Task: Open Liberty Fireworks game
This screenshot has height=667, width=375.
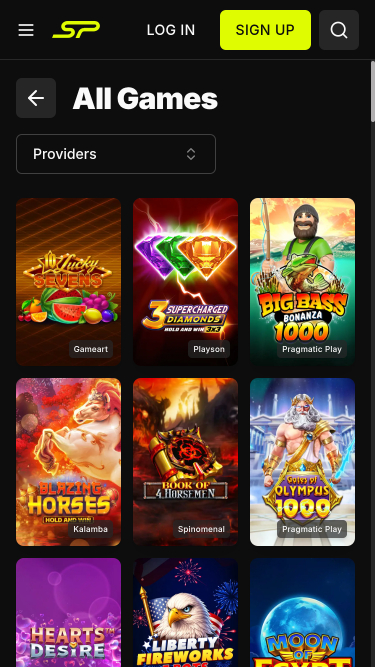Action: (x=185, y=613)
